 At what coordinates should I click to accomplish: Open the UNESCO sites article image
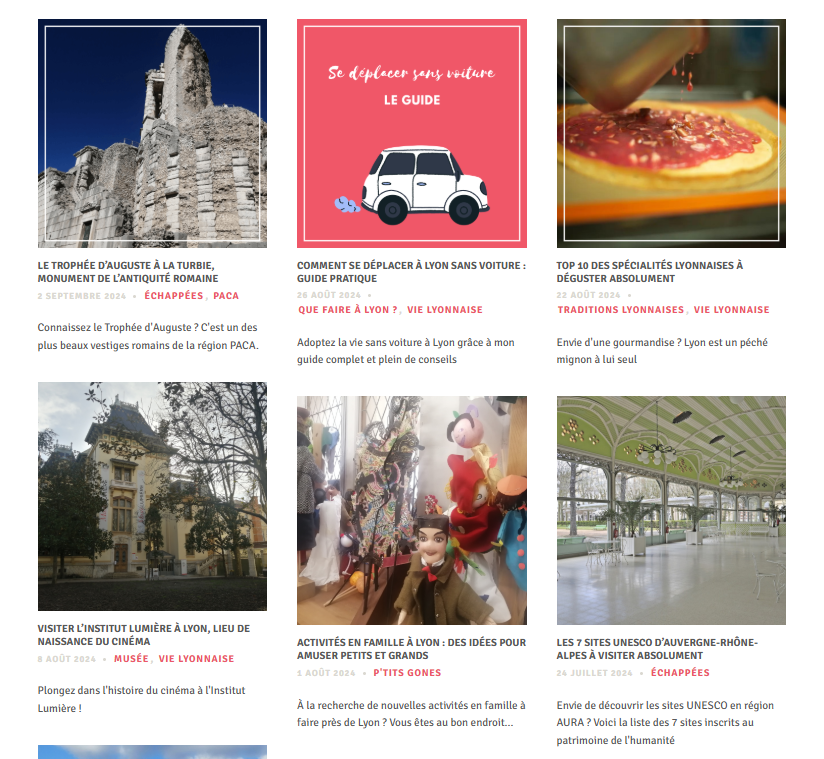(x=671, y=510)
